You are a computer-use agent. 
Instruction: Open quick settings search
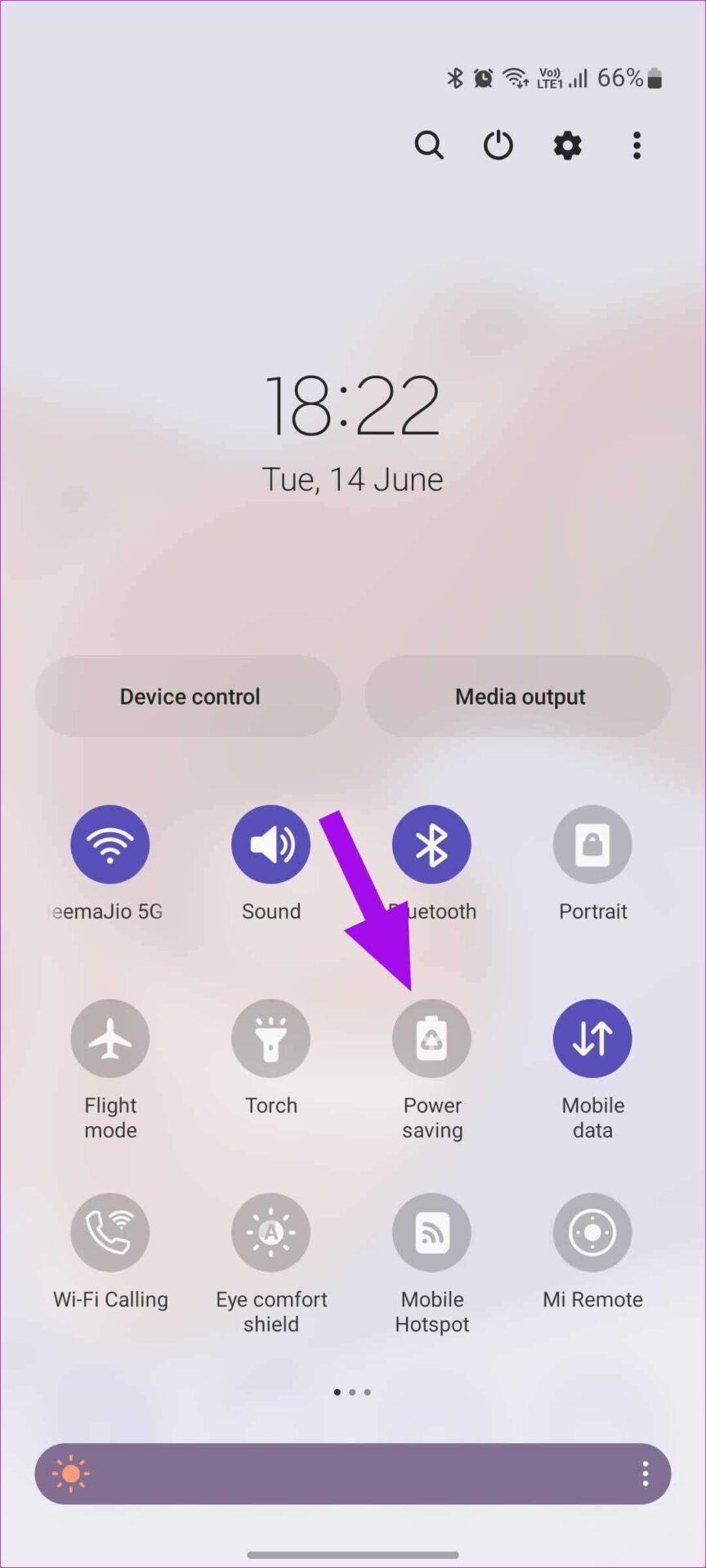coord(429,145)
